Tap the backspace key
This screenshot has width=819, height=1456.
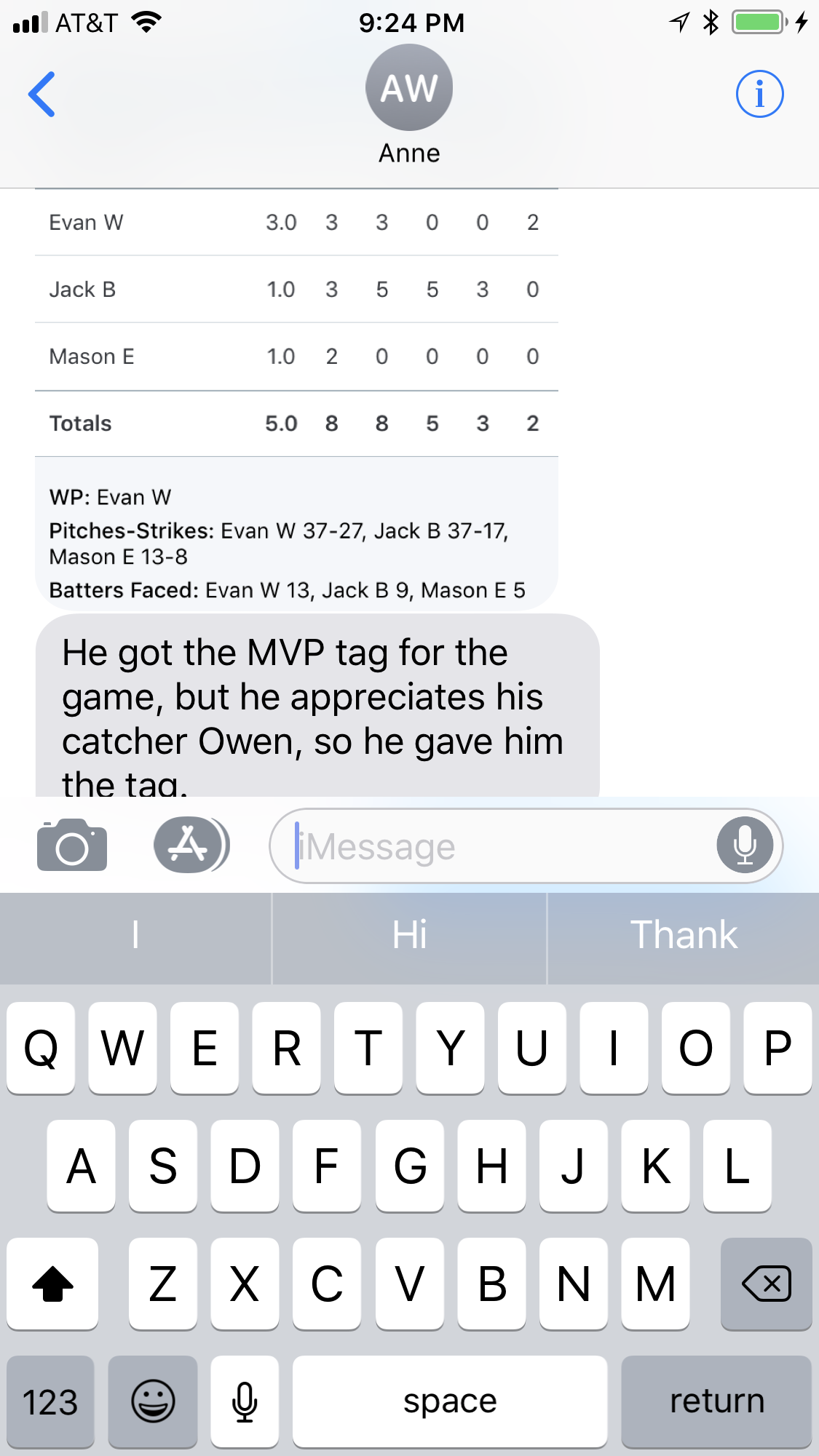pos(766,1284)
